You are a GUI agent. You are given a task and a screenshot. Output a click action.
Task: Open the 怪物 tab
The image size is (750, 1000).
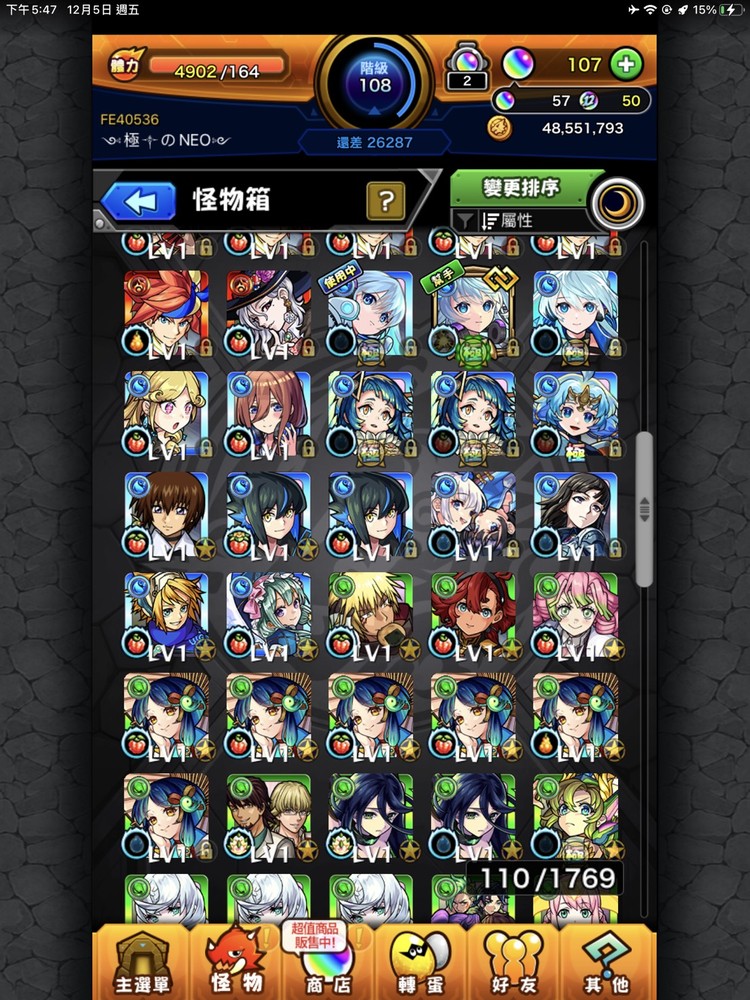238,963
